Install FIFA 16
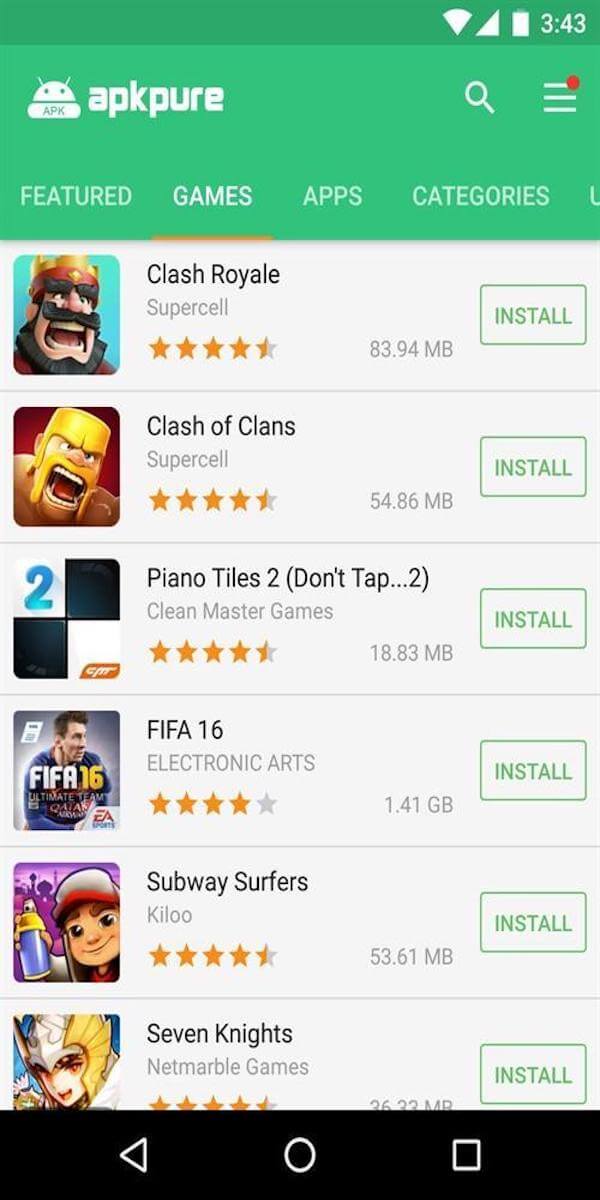This screenshot has width=600, height=1200. 532,771
